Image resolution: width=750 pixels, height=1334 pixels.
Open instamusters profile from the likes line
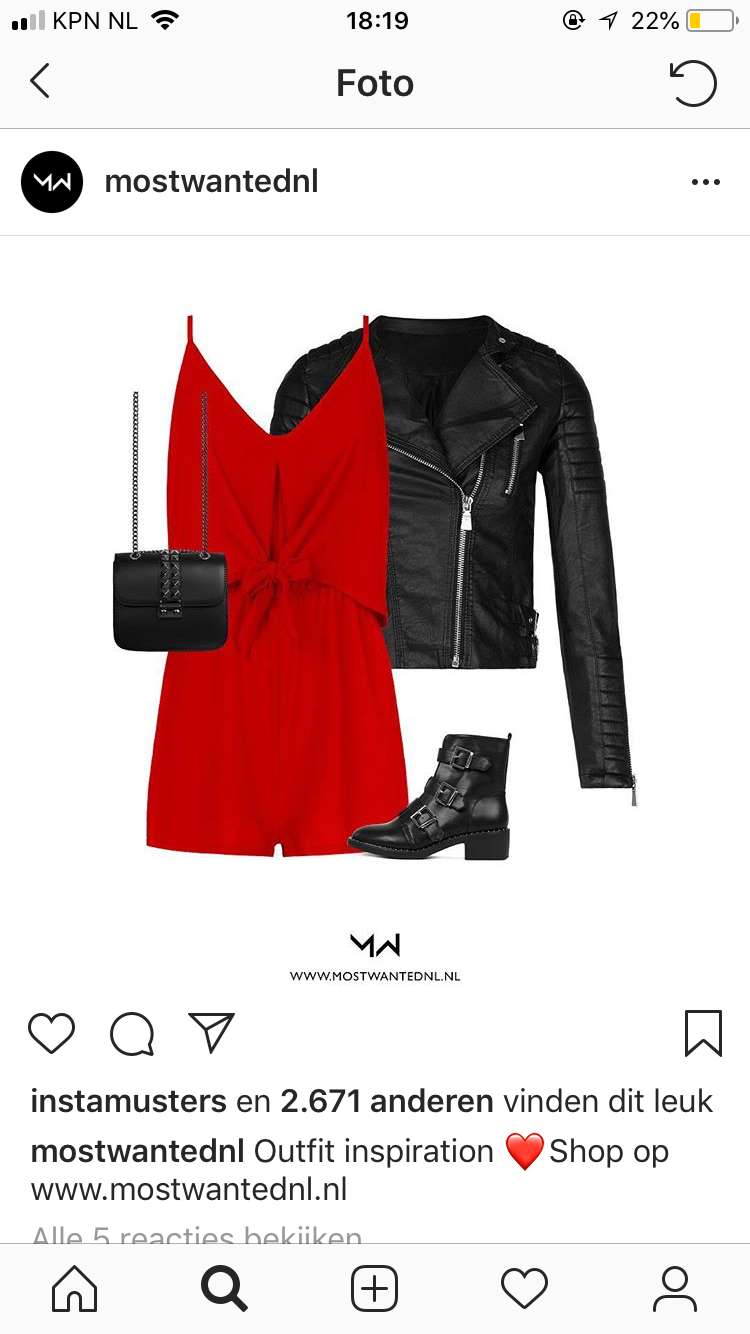(x=129, y=1102)
